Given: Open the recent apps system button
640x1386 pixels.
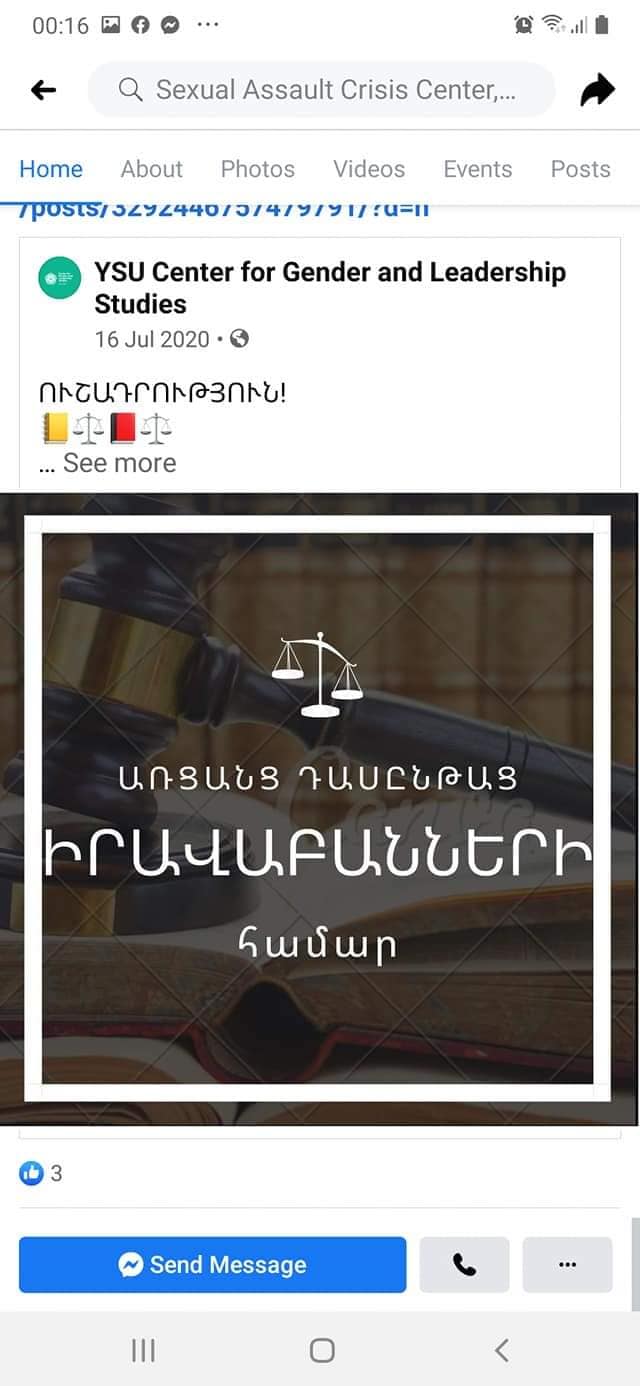Looking at the screenshot, I should [x=143, y=1351].
